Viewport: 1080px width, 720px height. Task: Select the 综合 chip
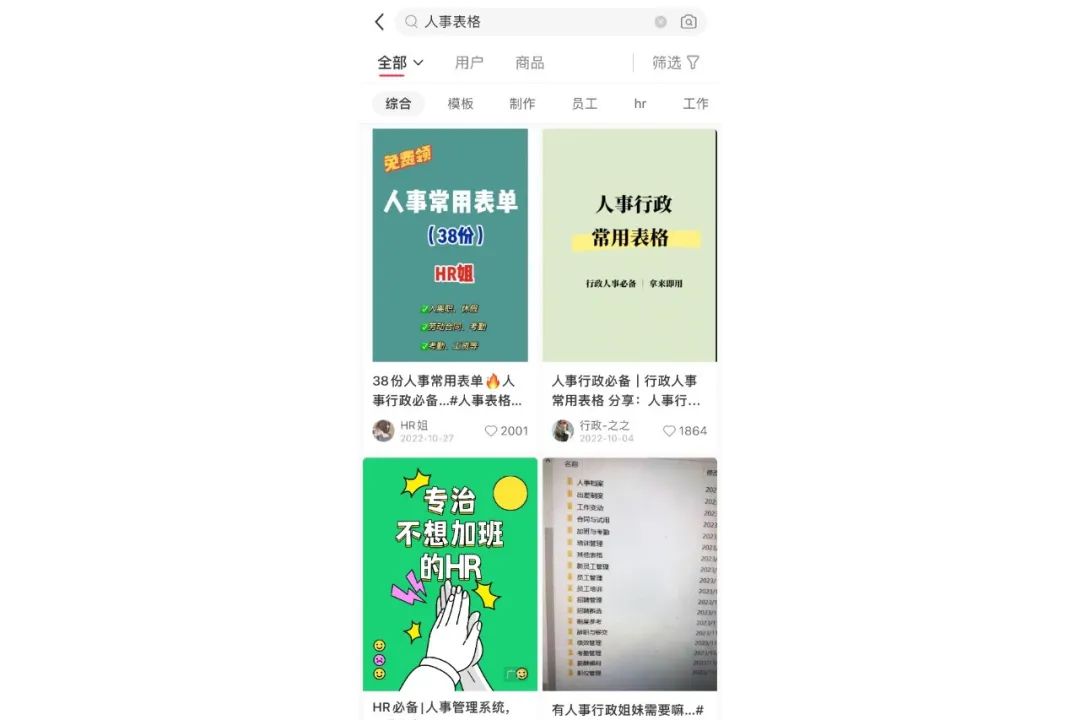point(398,104)
